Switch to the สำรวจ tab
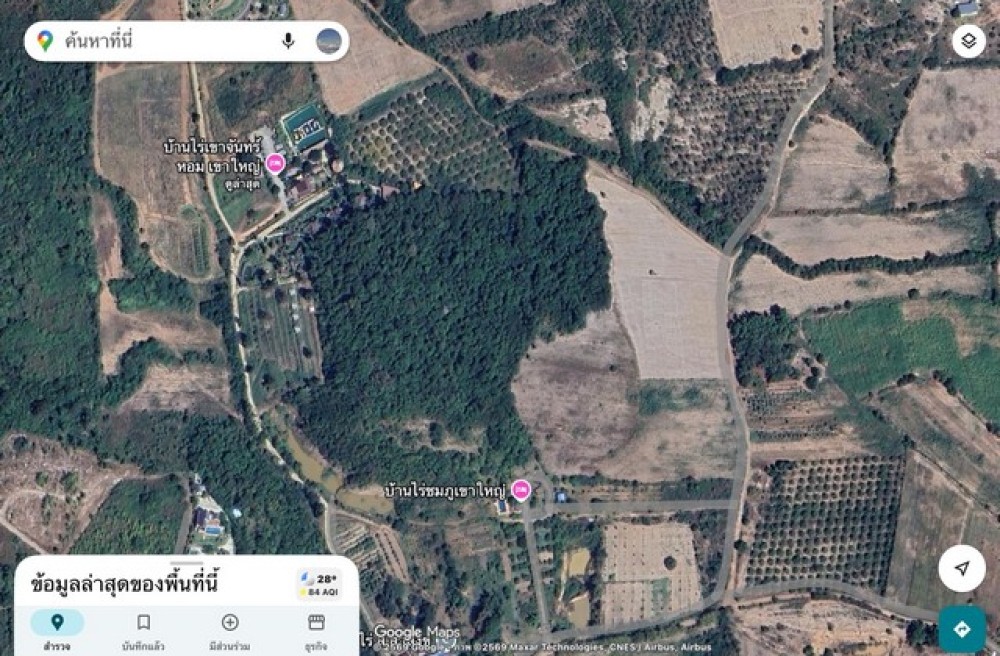This screenshot has width=1000, height=656. (57, 631)
